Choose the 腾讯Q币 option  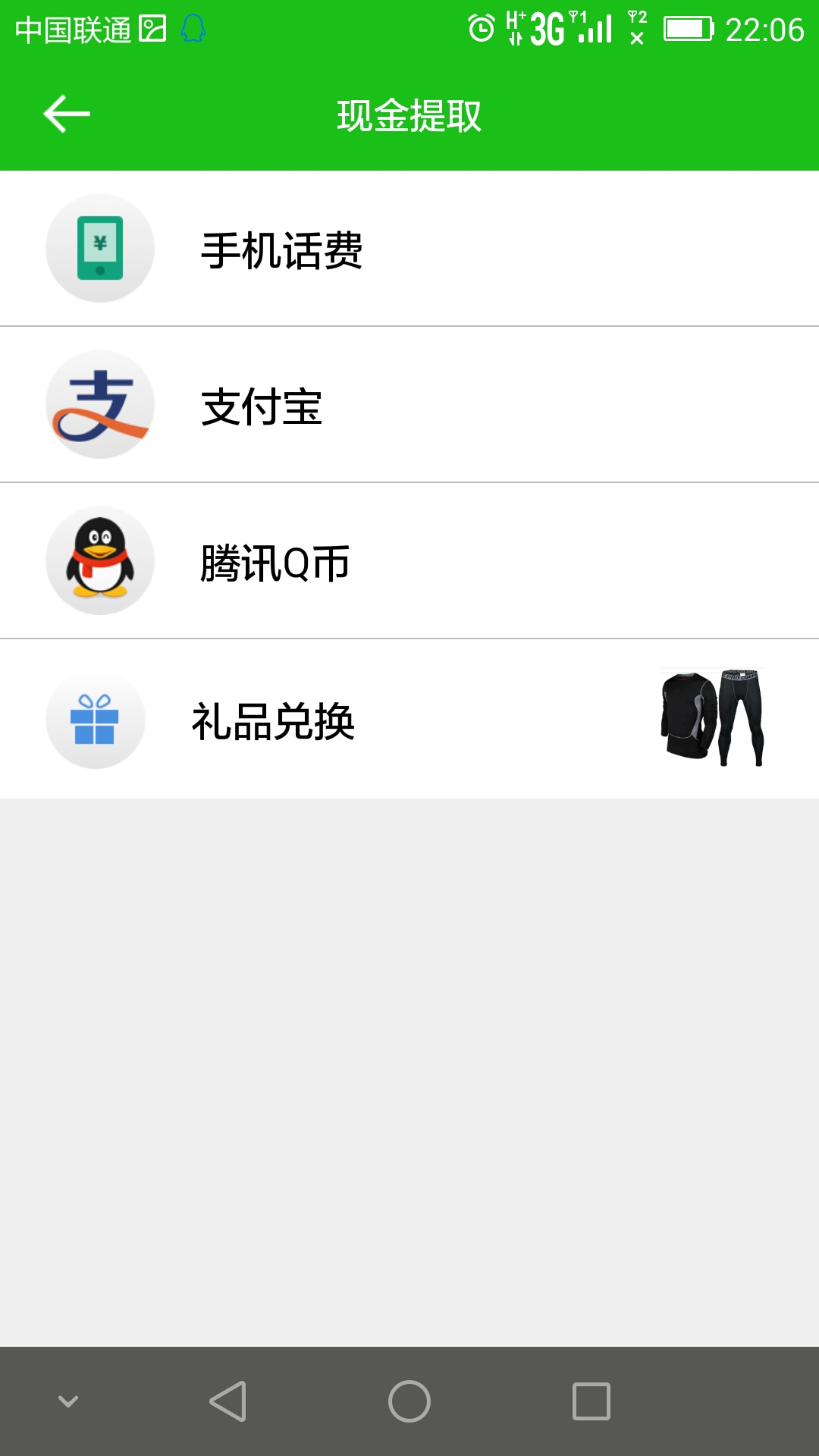(409, 561)
